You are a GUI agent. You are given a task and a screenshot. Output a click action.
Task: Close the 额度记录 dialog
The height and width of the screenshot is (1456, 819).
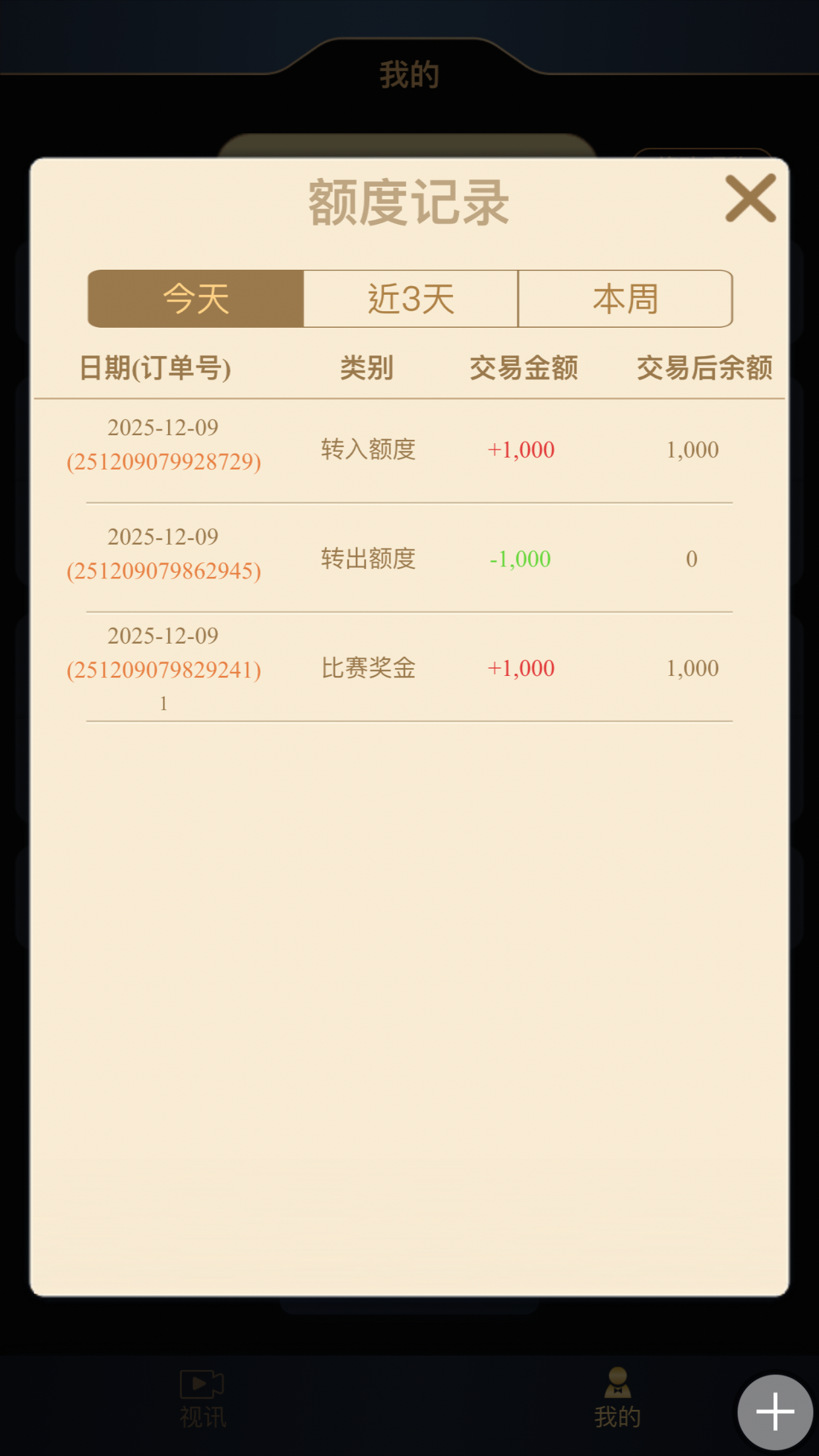[x=750, y=198]
